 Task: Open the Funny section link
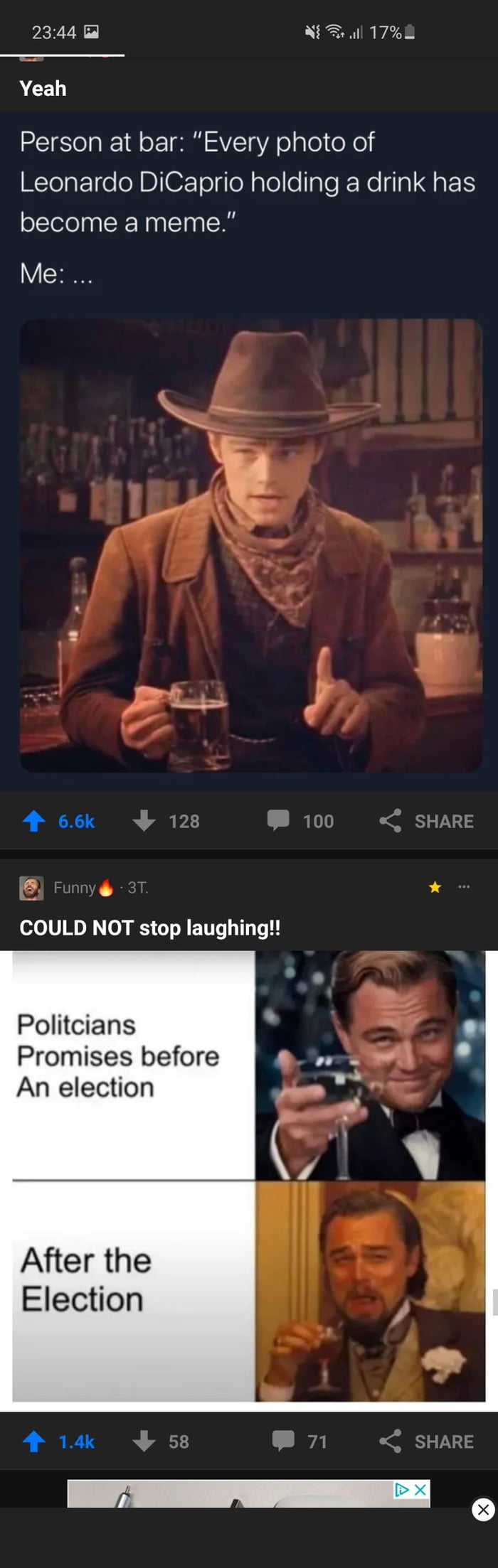pyautogui.click(x=75, y=887)
